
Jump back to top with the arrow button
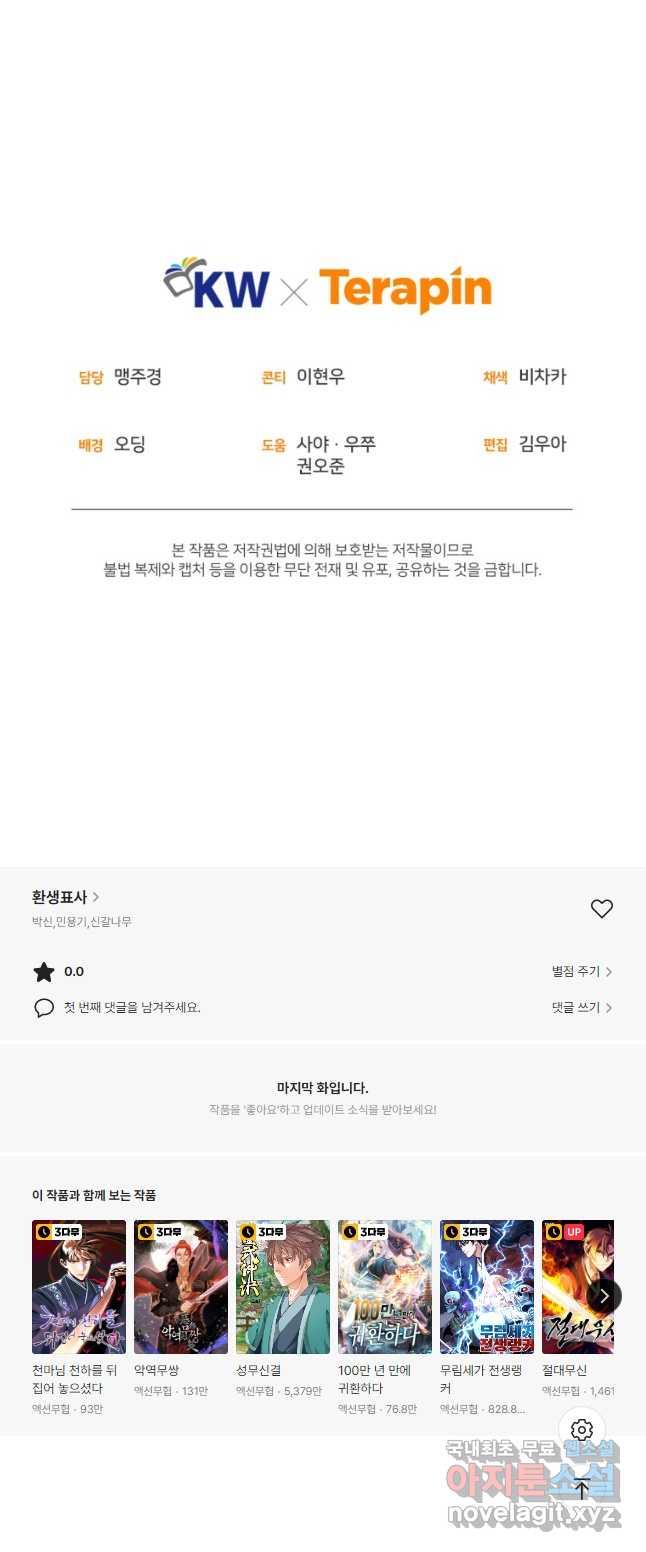click(582, 1489)
